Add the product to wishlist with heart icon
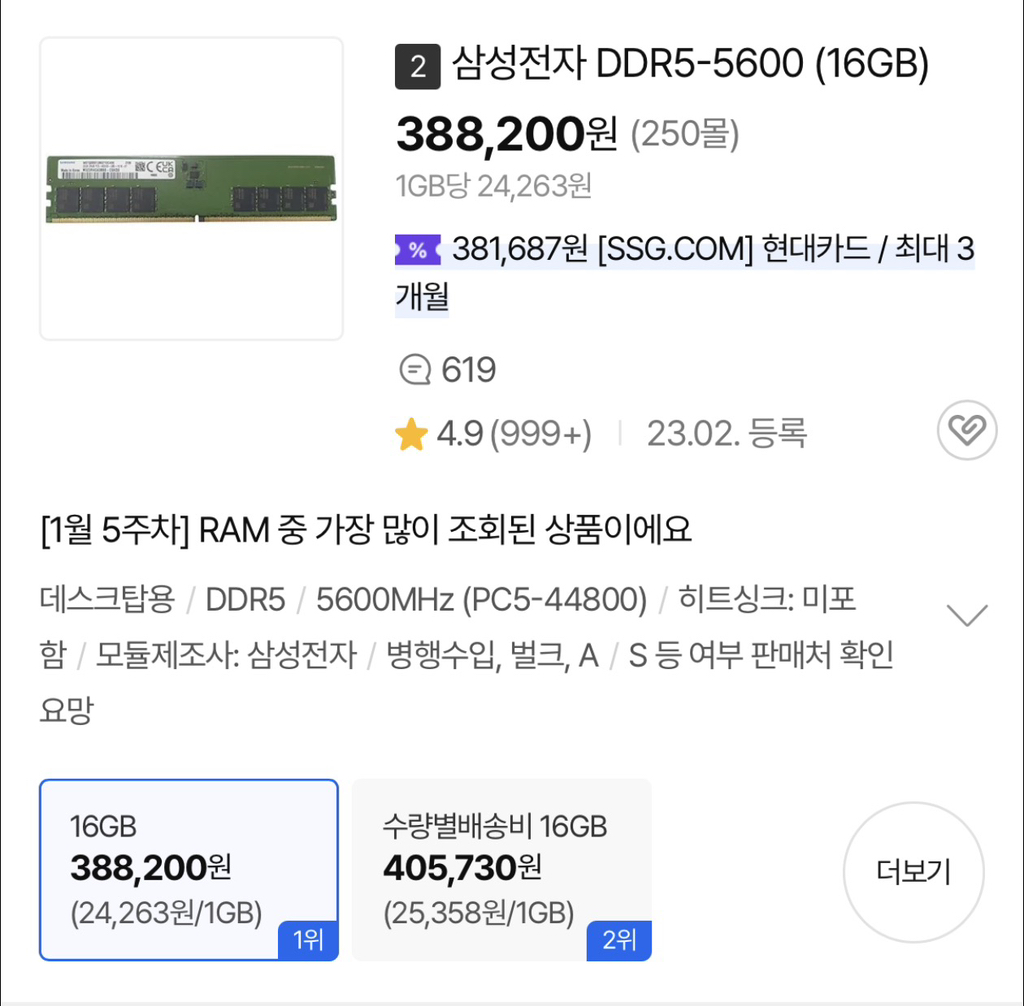 point(967,431)
